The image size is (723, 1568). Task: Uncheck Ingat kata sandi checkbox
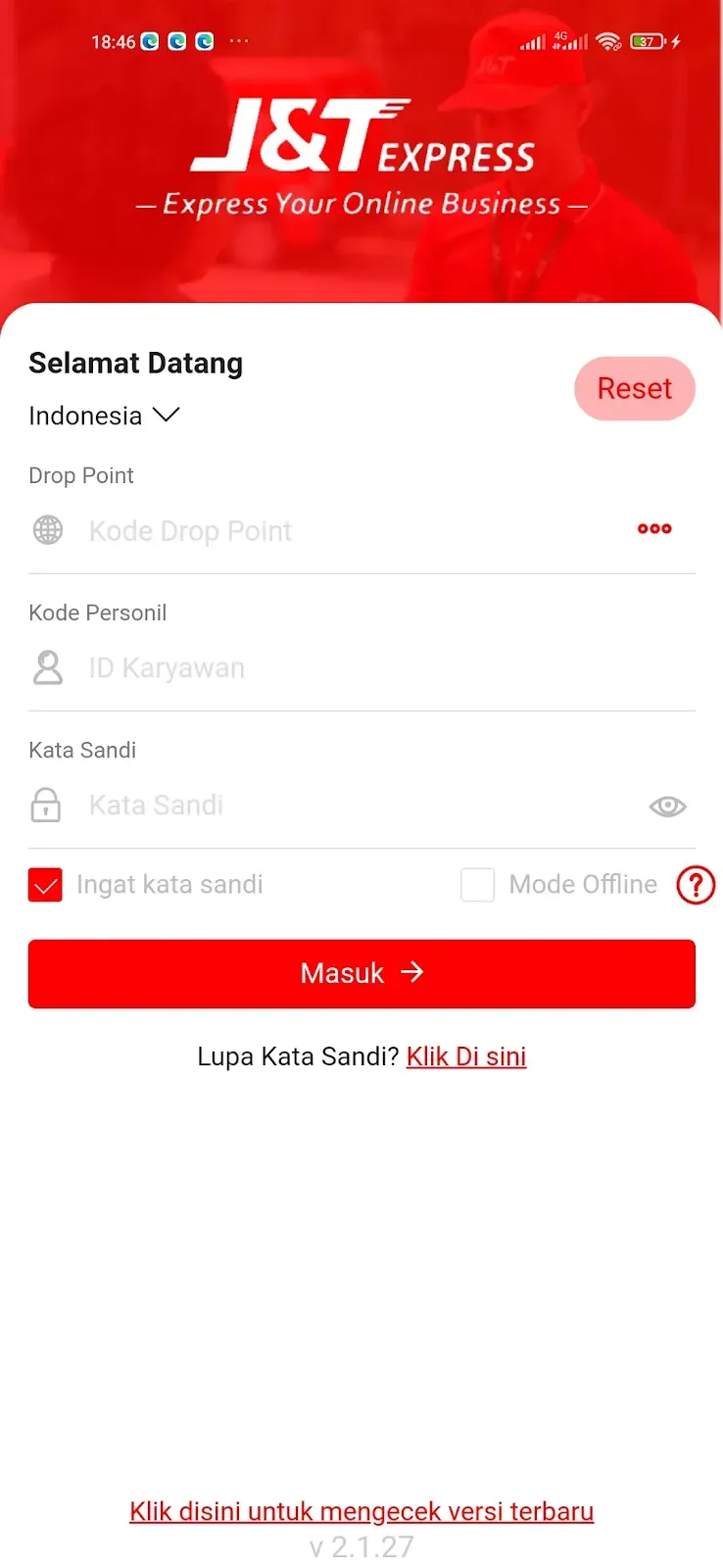pyautogui.click(x=46, y=885)
